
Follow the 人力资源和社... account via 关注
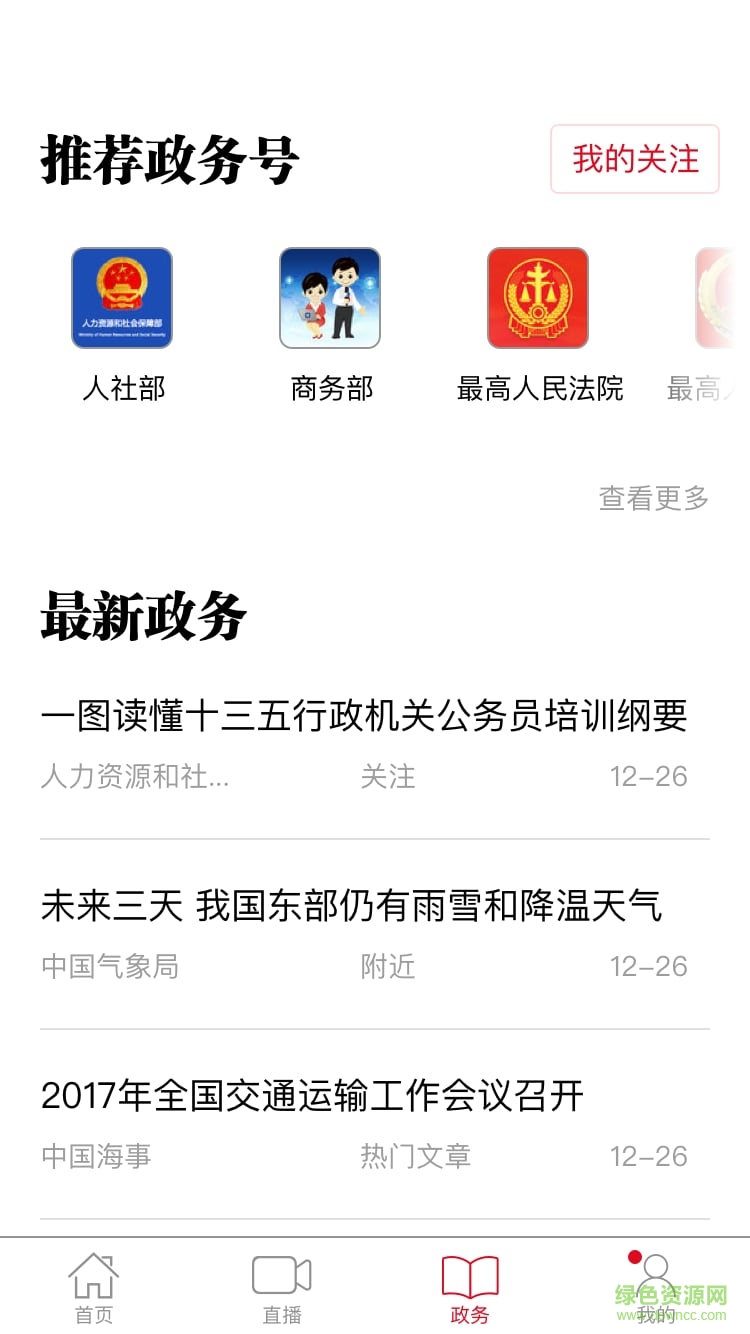389,776
